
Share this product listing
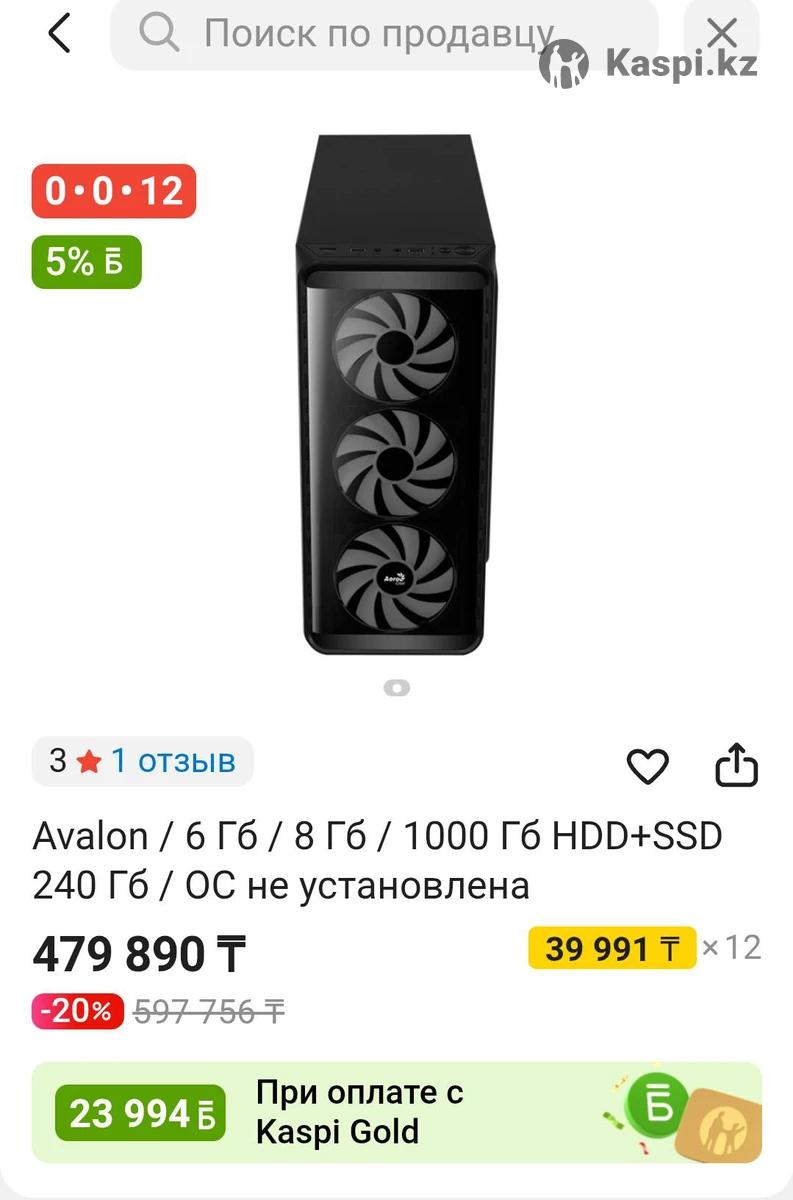pyautogui.click(x=737, y=766)
